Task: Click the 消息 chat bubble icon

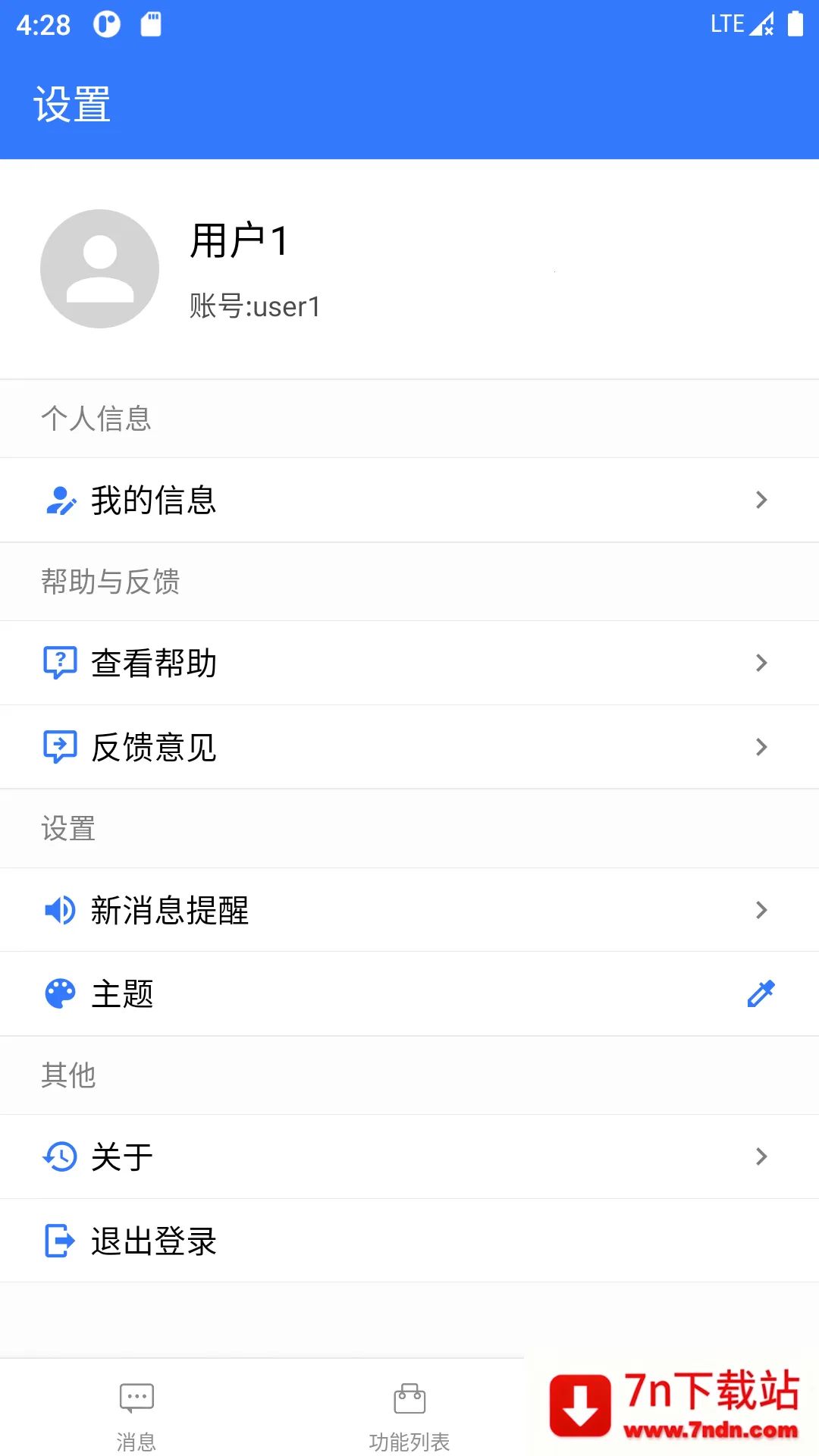Action: click(136, 1398)
